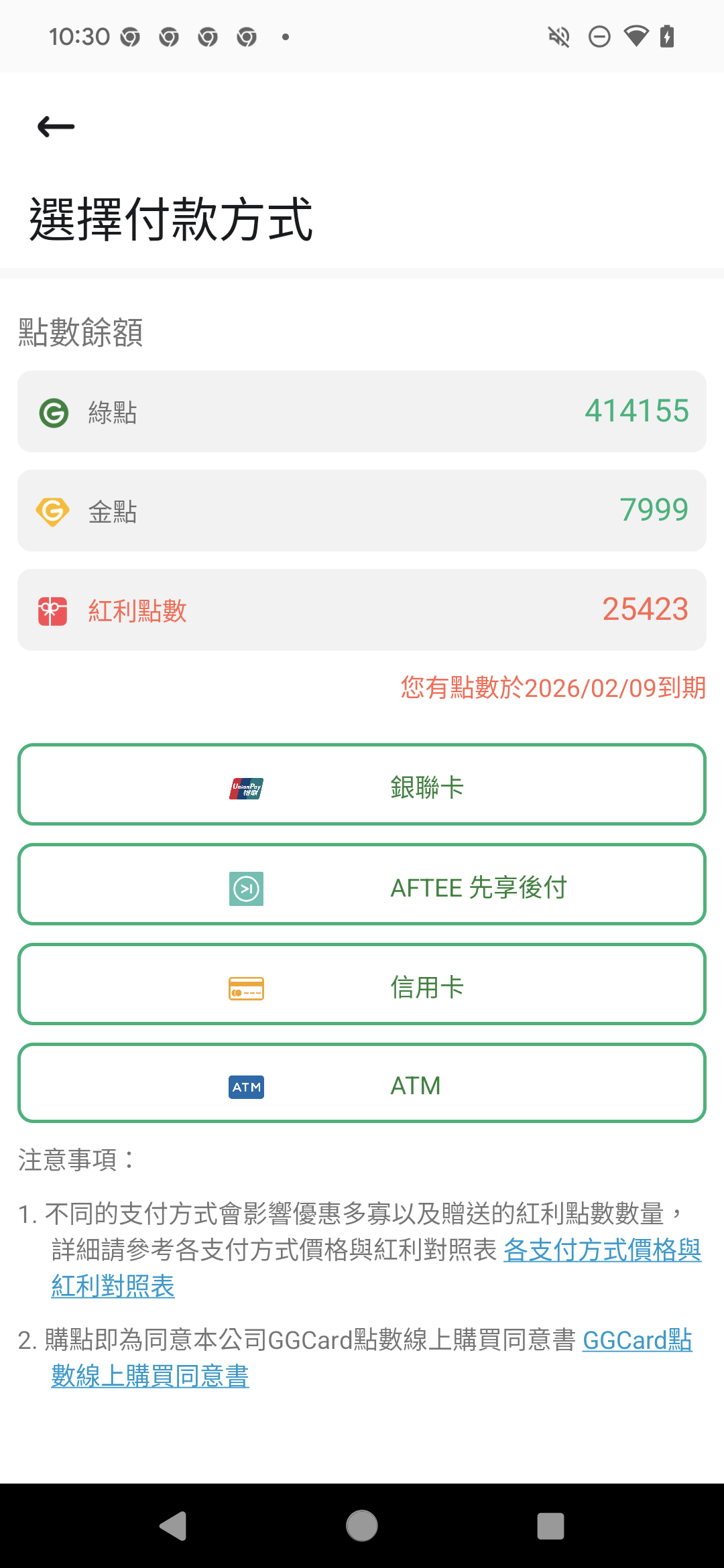Open the 各支付方式價格與紅利對照表 link

[602, 1250]
